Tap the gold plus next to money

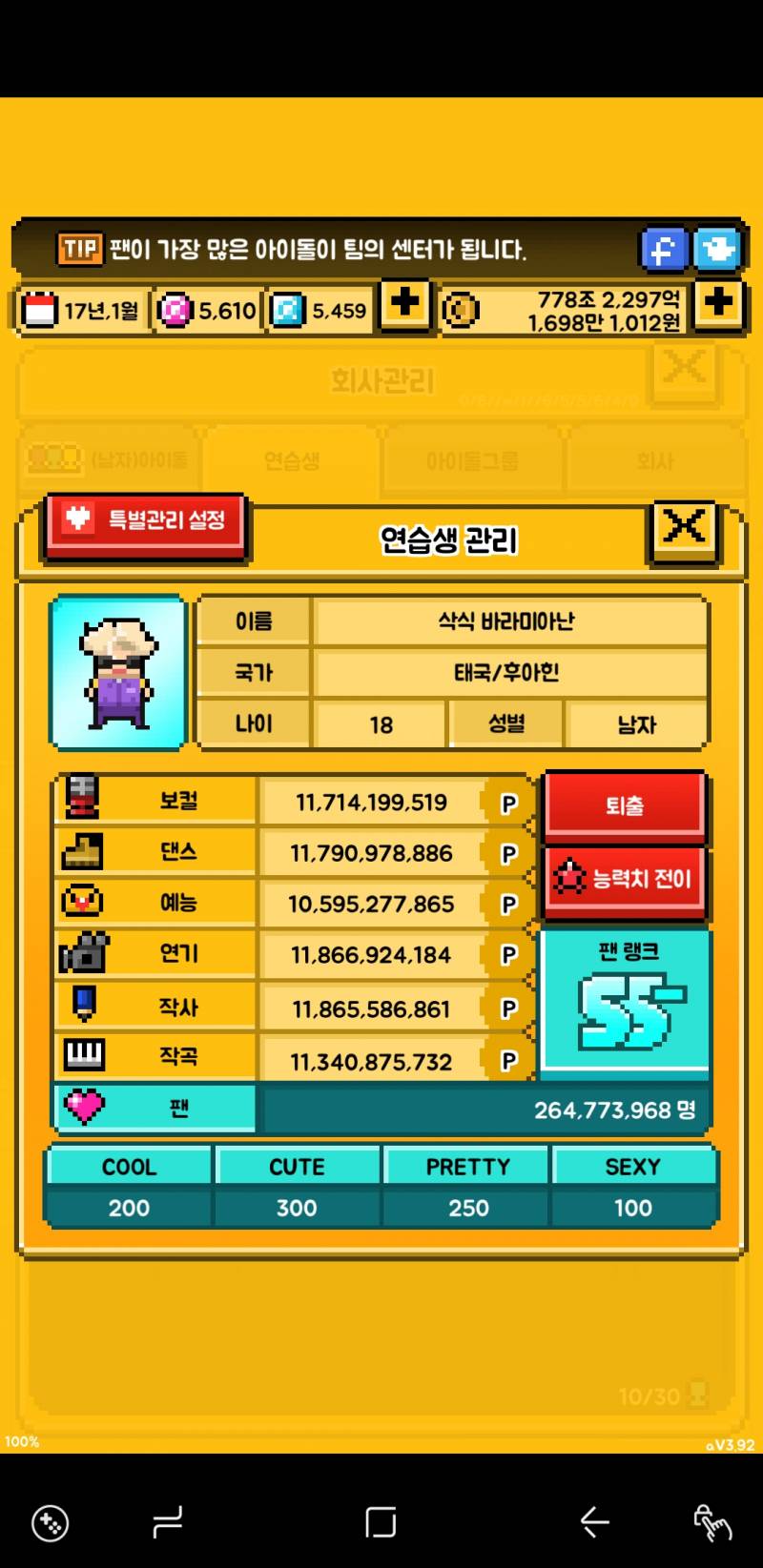(718, 305)
